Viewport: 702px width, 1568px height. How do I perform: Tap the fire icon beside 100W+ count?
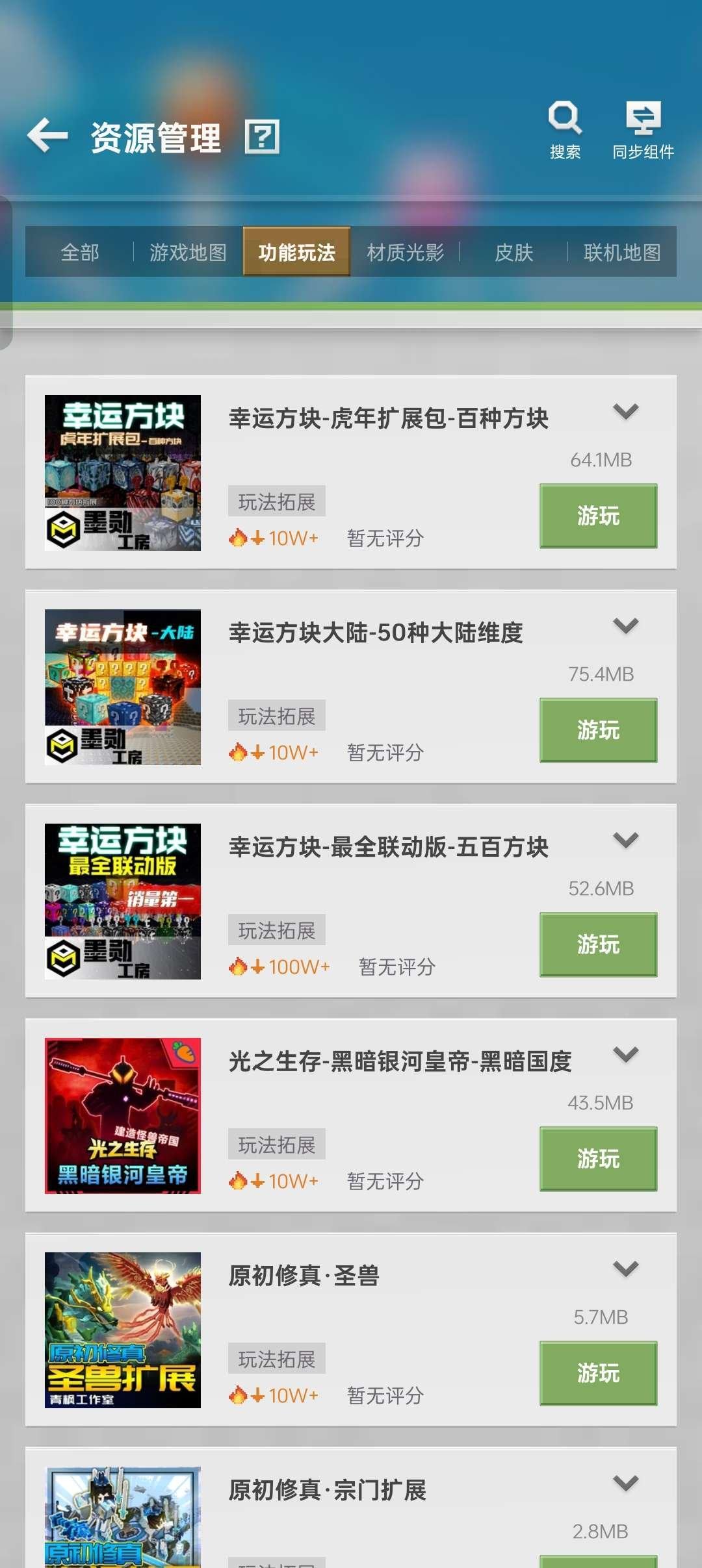(x=239, y=966)
